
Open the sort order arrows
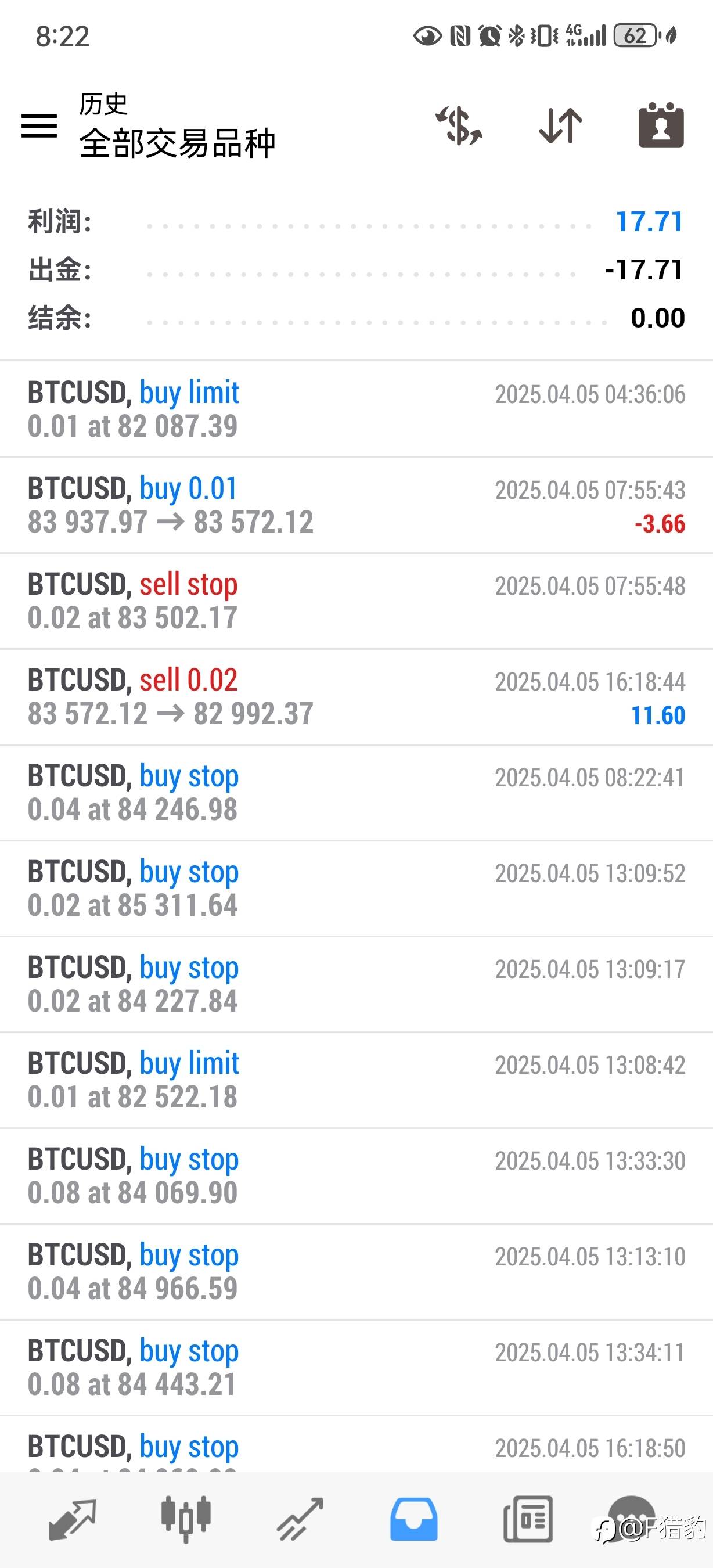[560, 126]
